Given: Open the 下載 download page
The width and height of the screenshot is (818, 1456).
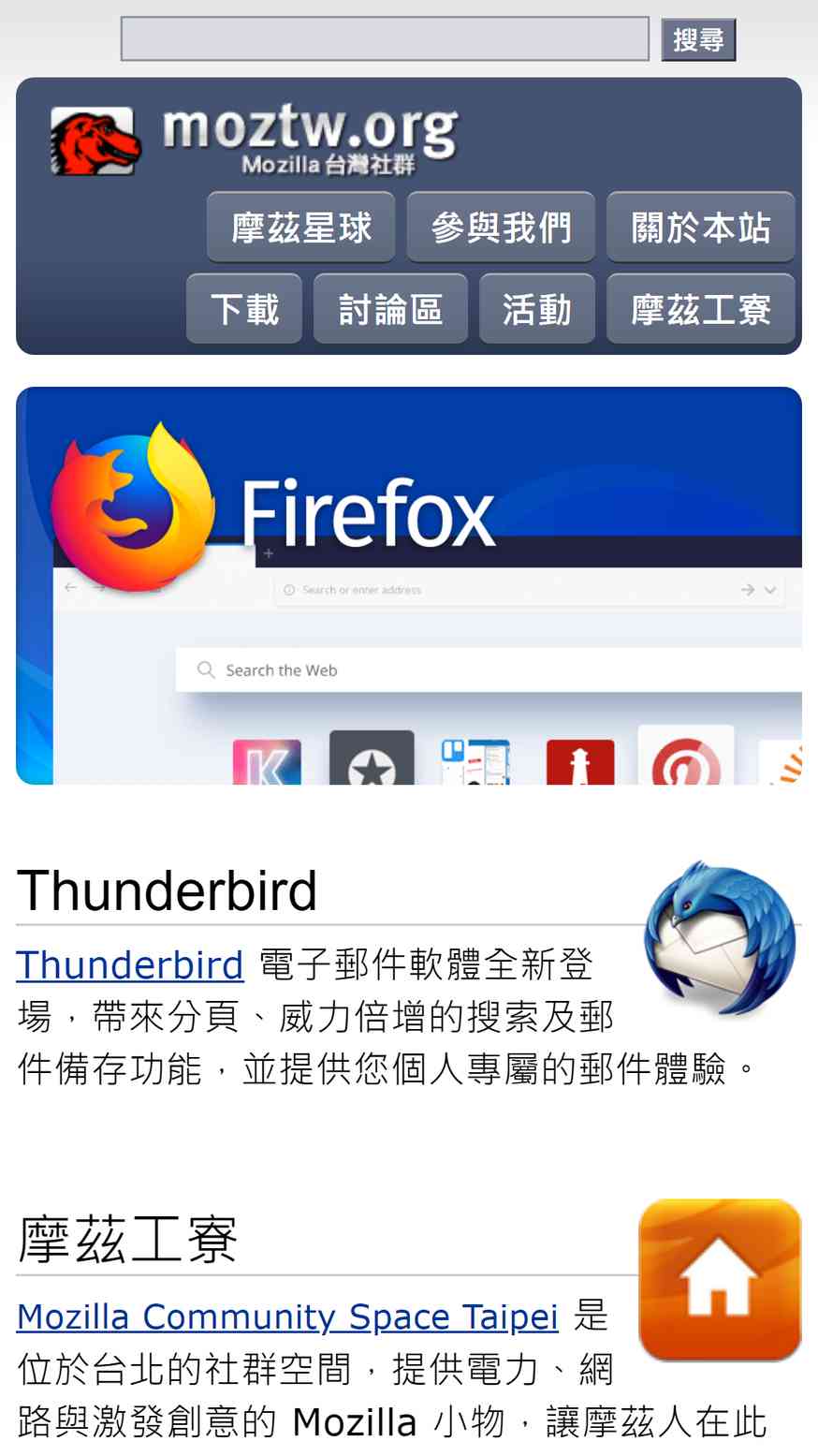Looking at the screenshot, I should click(x=244, y=309).
